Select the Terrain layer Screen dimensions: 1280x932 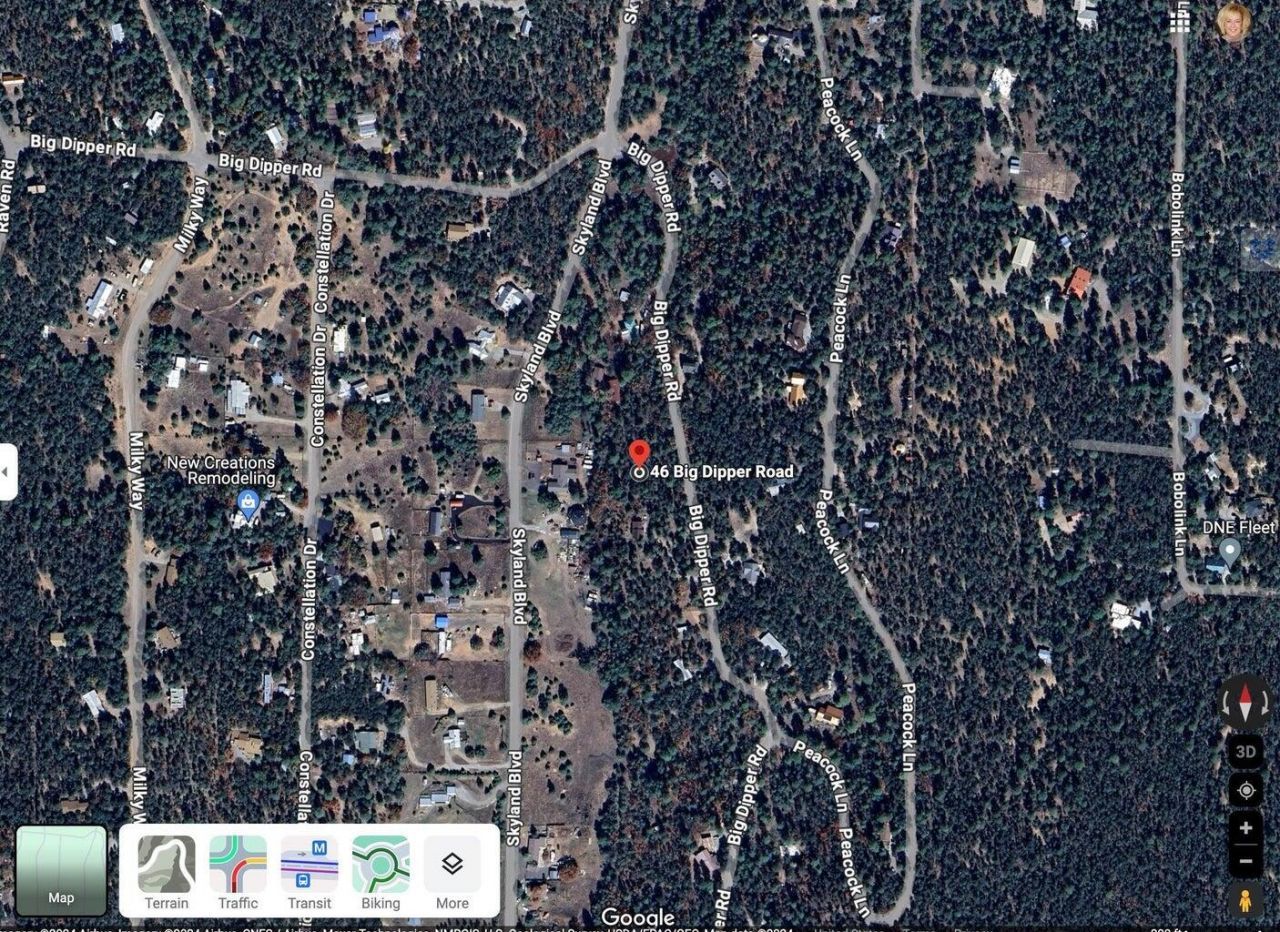pyautogui.click(x=166, y=872)
